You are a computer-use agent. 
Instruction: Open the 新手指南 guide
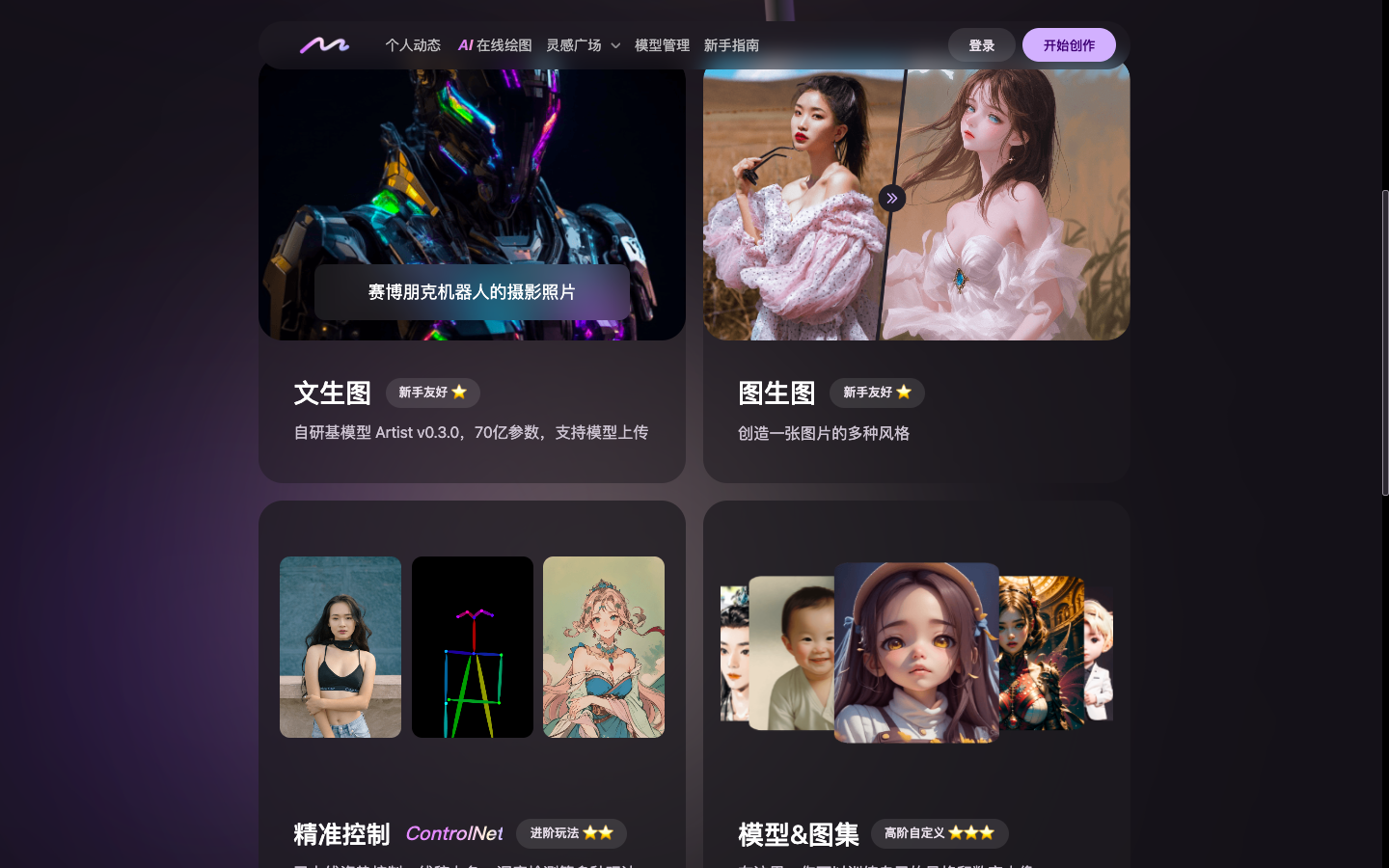coord(731,45)
